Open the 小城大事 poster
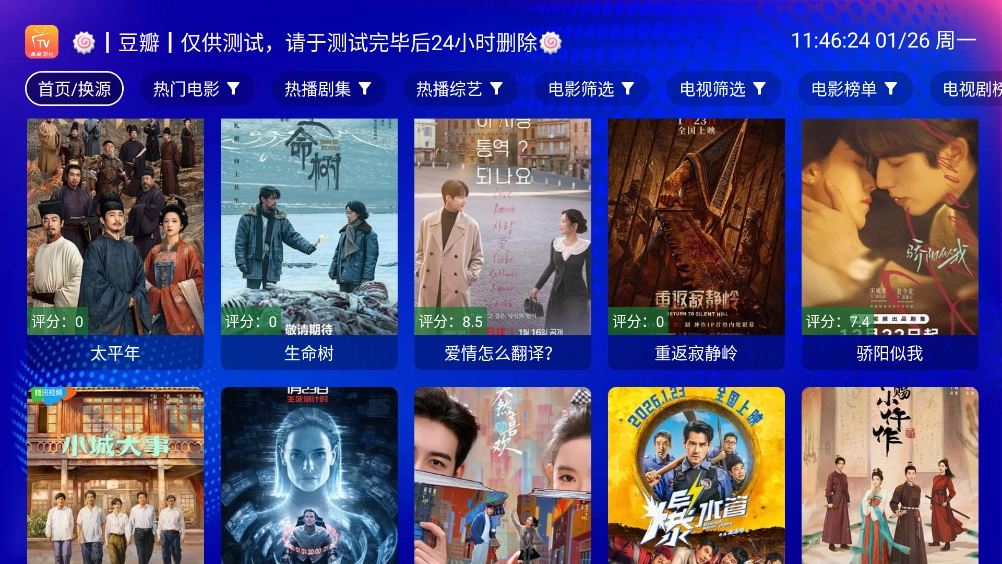 click(x=115, y=475)
